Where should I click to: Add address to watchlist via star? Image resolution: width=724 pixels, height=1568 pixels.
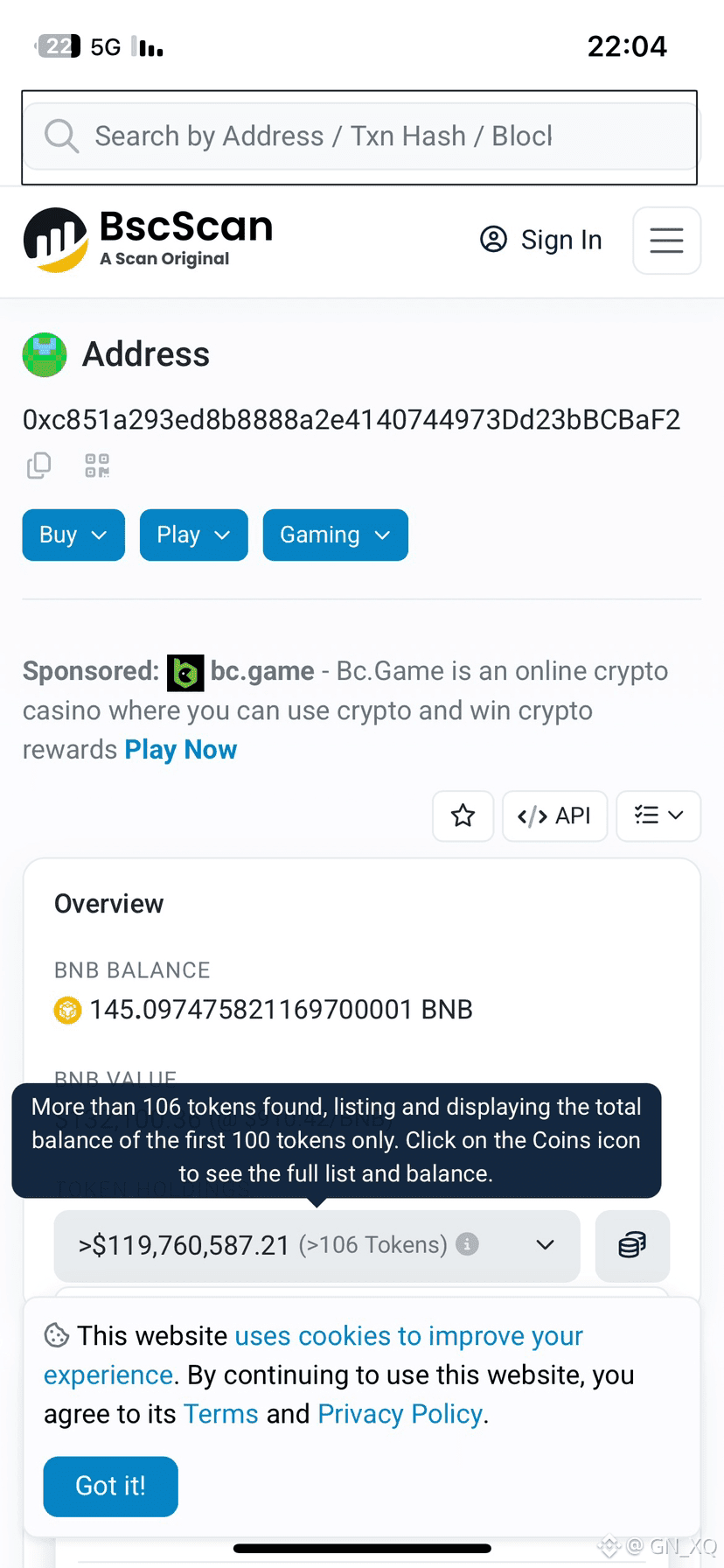[463, 816]
